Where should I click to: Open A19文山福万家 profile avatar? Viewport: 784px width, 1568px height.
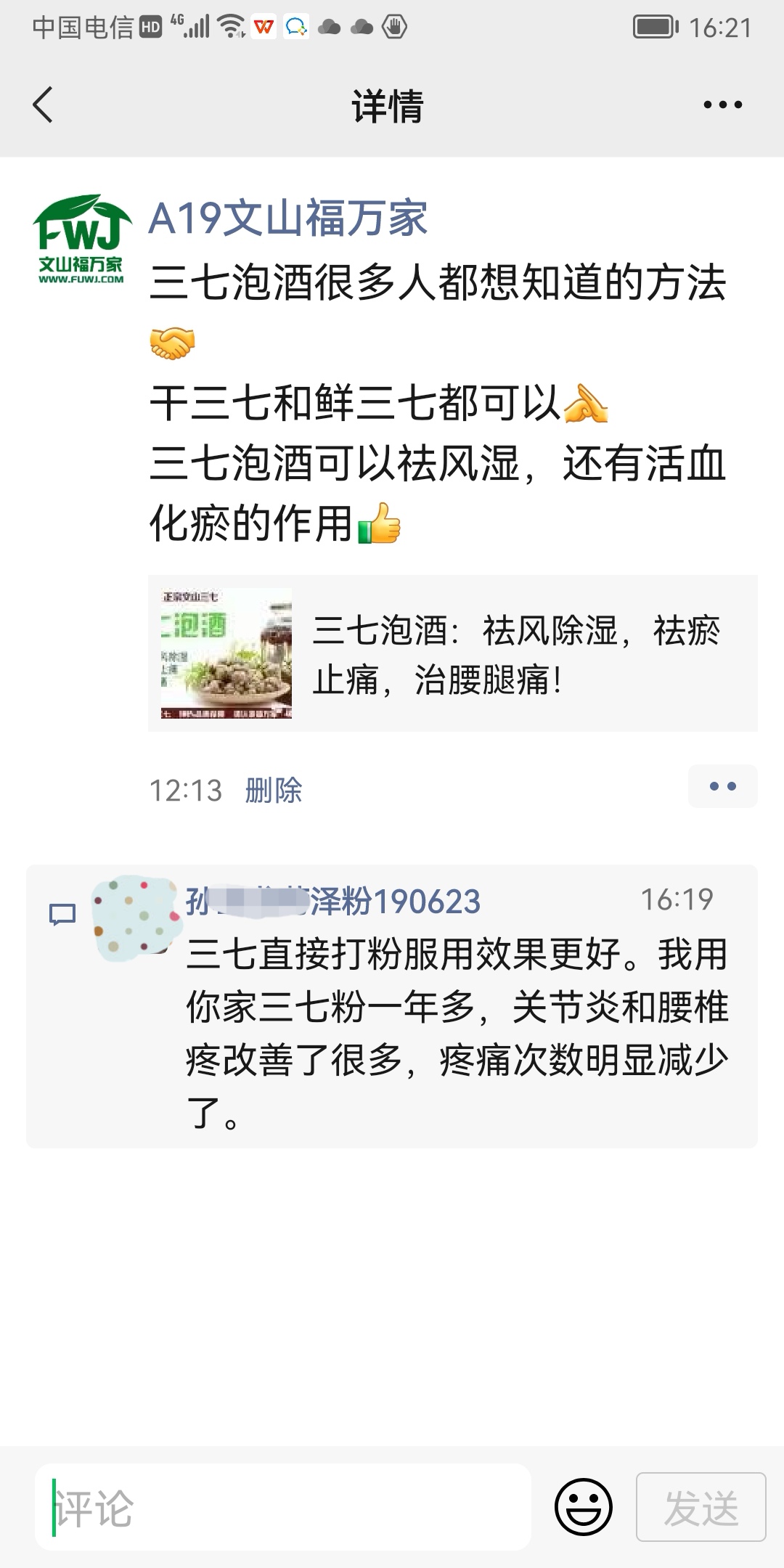(x=81, y=240)
